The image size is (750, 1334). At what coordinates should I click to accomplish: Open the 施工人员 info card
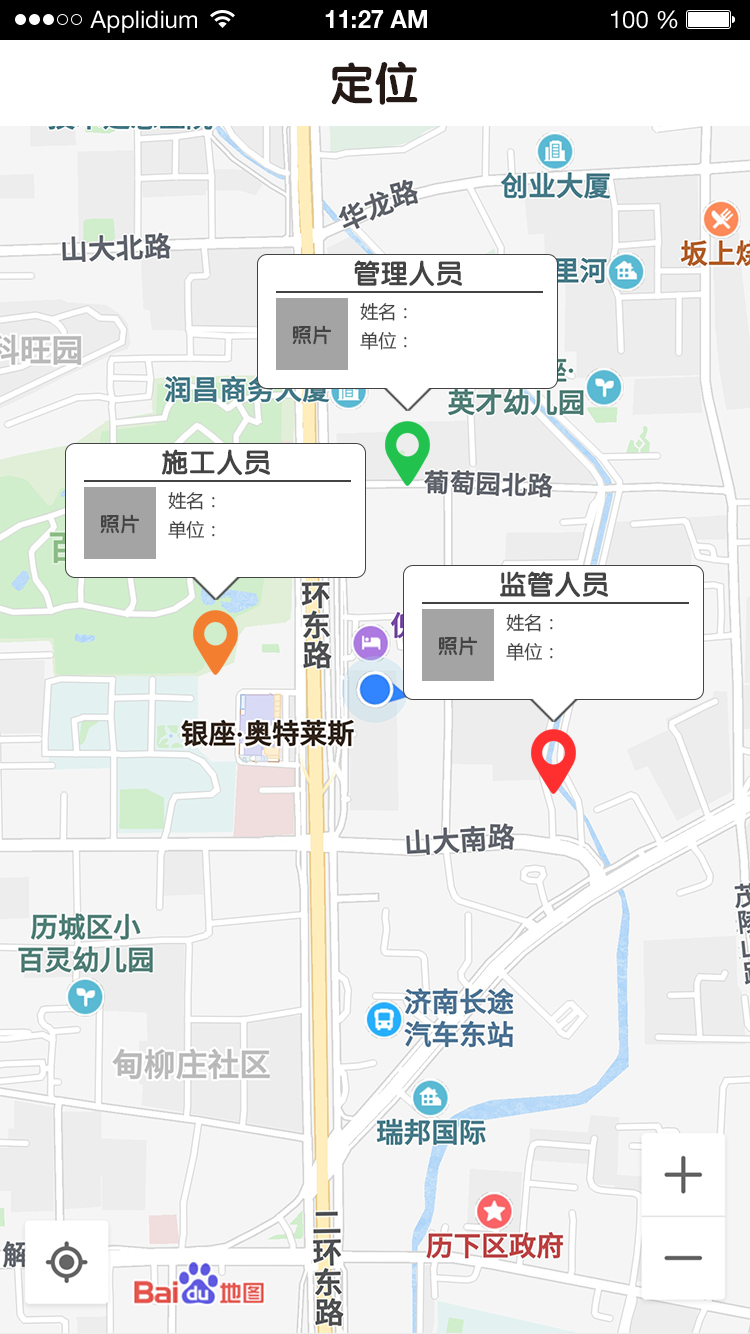pos(215,510)
